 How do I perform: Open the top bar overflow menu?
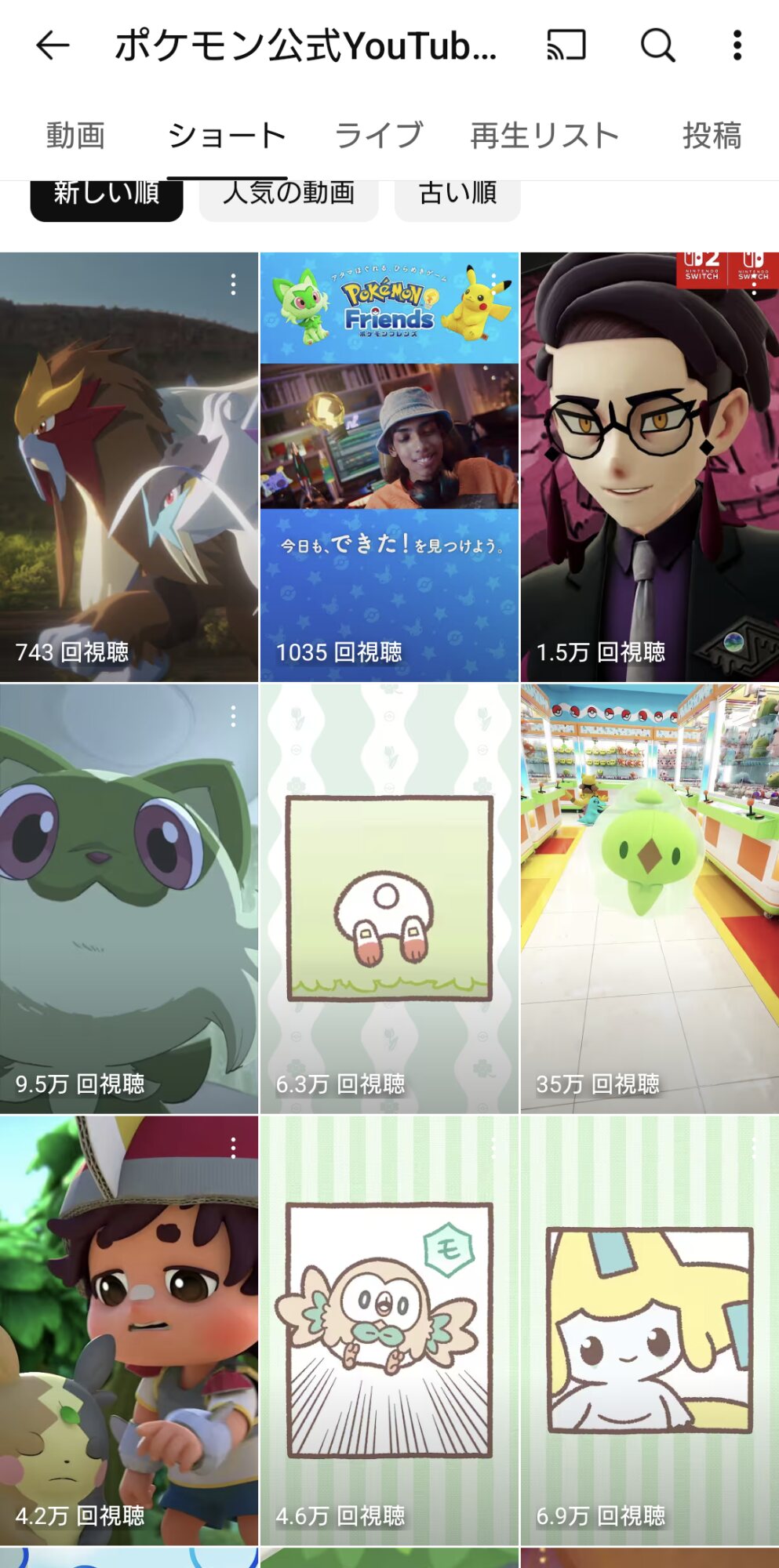click(x=737, y=45)
